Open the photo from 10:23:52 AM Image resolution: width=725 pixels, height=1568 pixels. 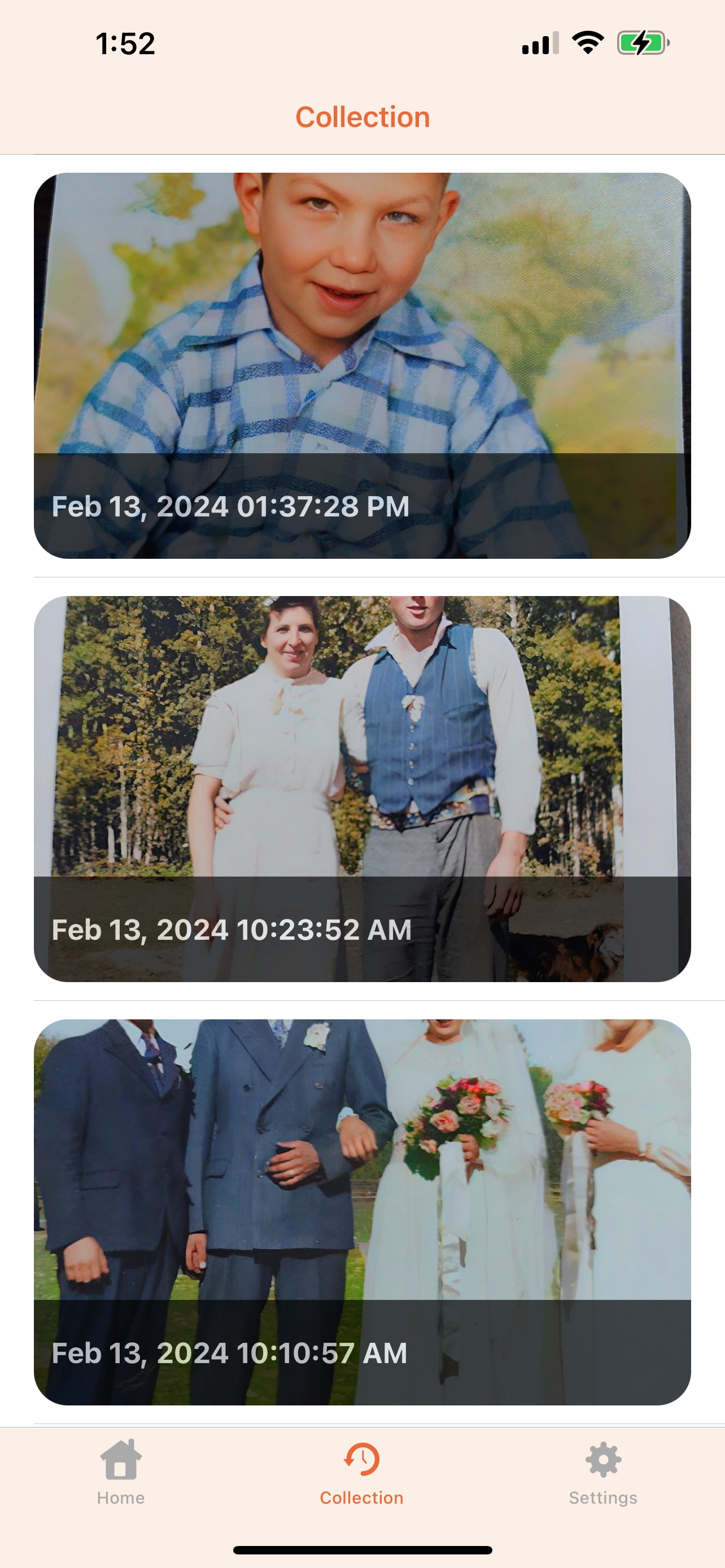coord(362,789)
